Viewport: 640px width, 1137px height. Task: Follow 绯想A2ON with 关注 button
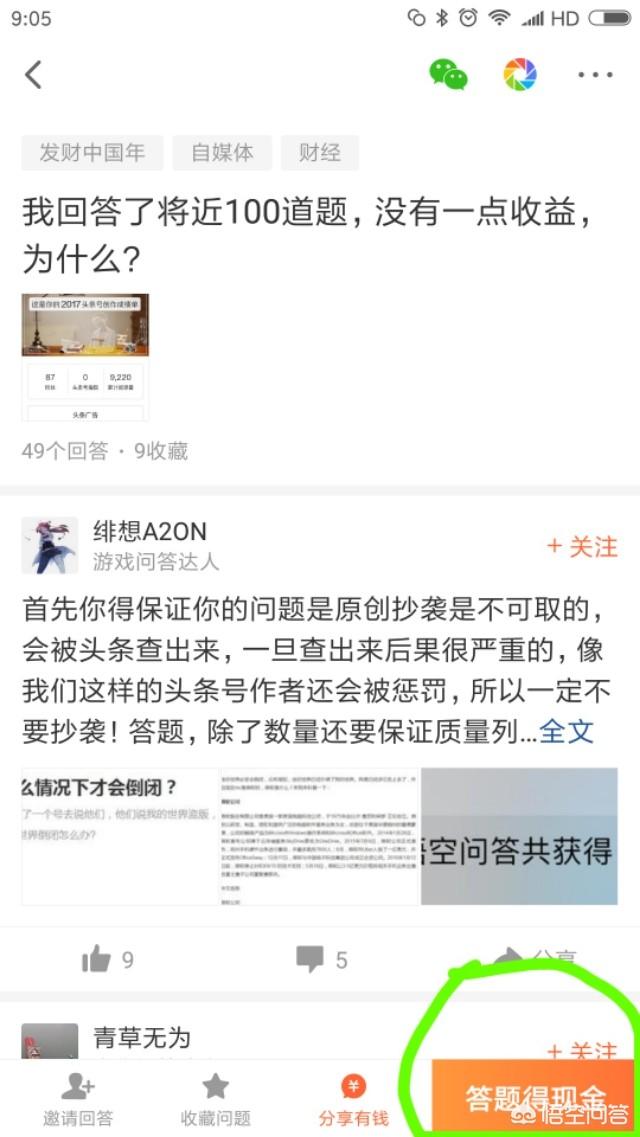582,546
